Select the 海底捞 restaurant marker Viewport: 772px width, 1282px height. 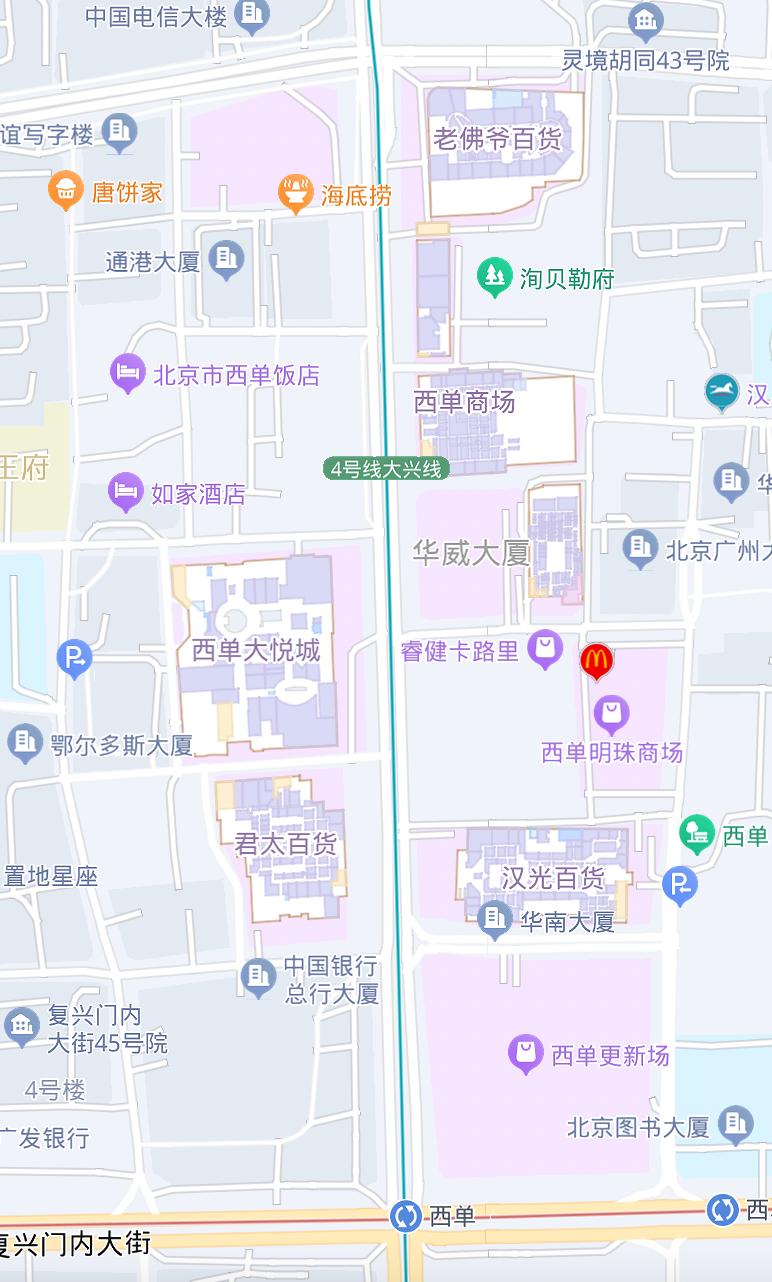pyautogui.click(x=295, y=194)
